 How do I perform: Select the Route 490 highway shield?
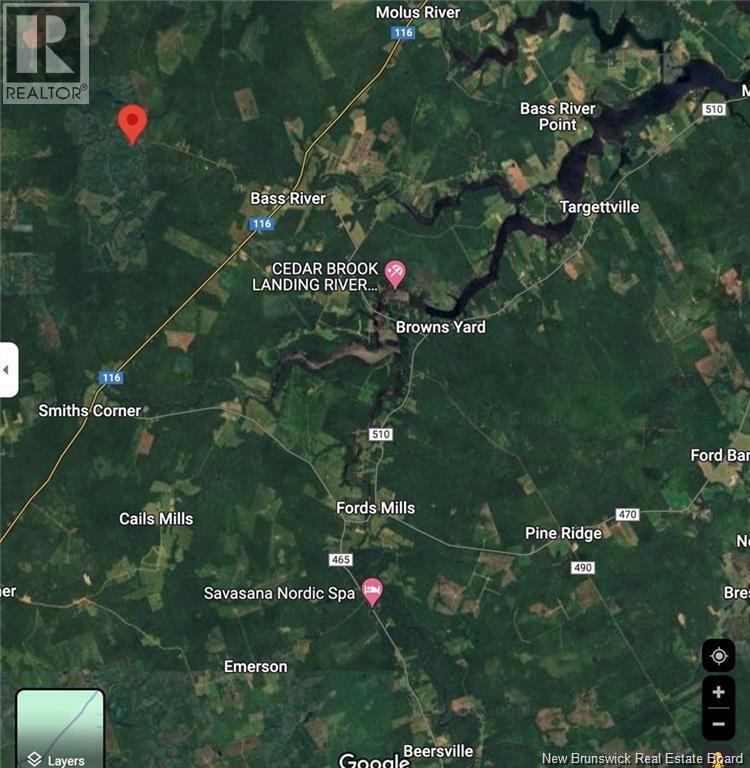pos(584,569)
